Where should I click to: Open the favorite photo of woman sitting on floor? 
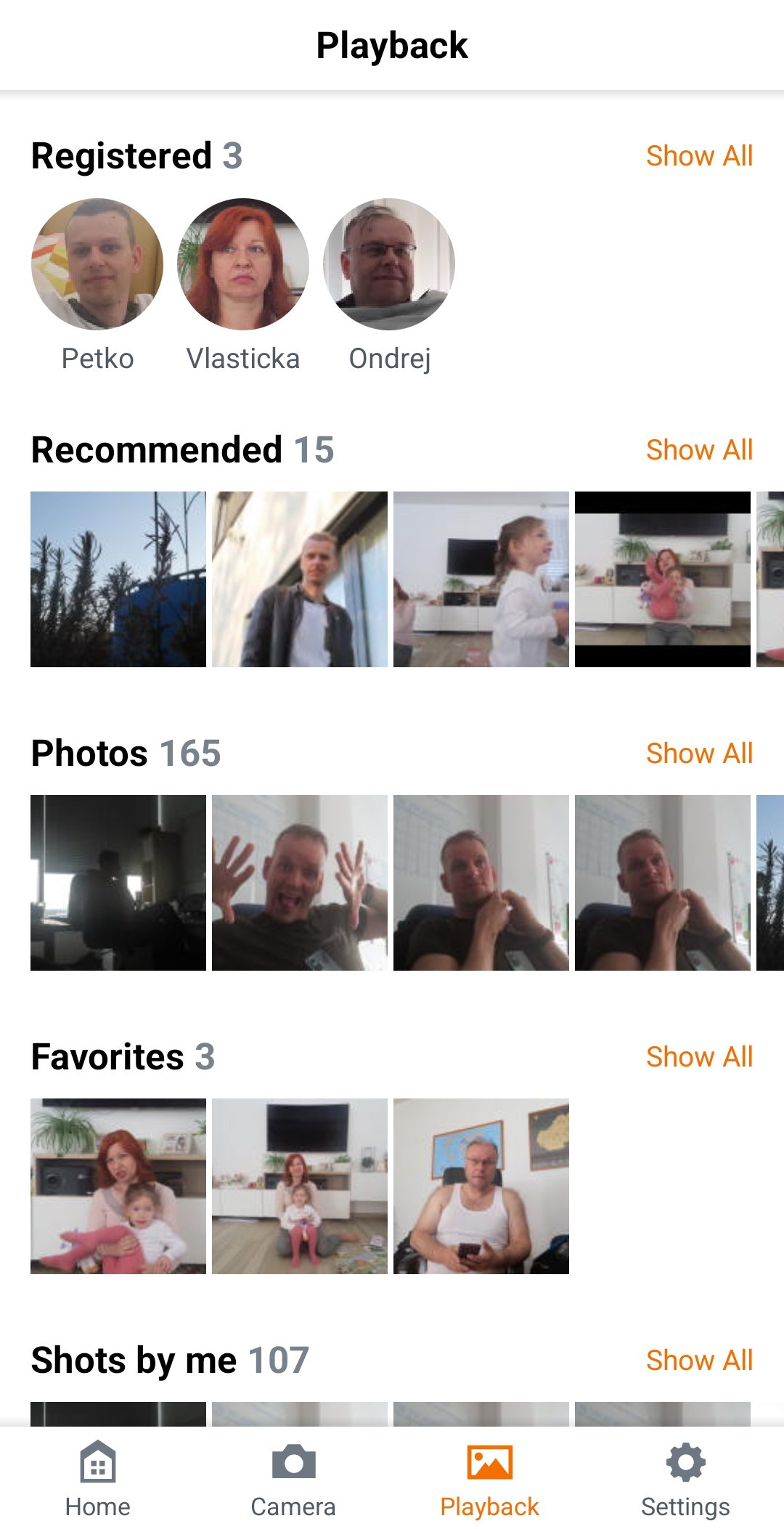click(300, 1186)
